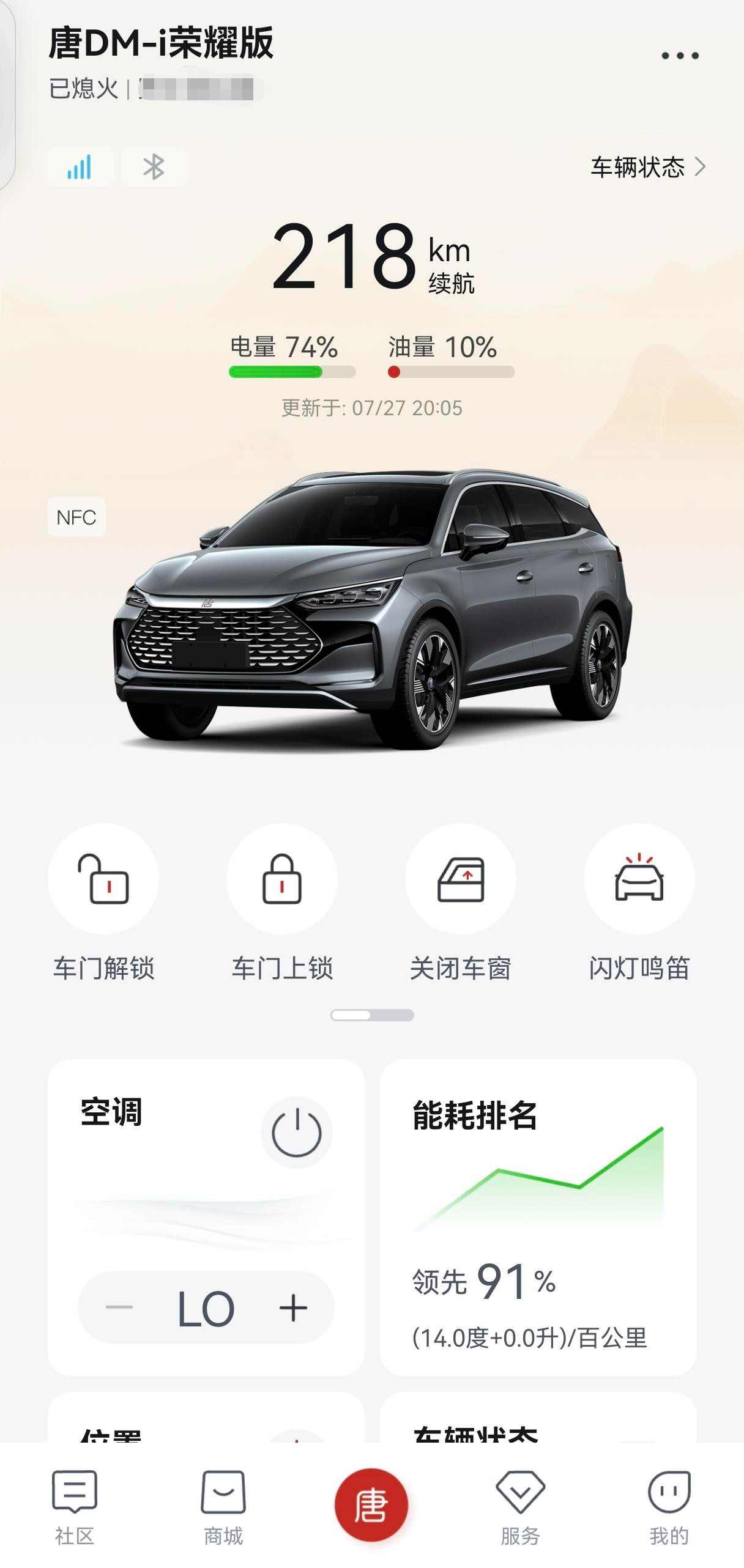Tap the NFC key badge
This screenshot has height=1568, width=744.
click(76, 517)
